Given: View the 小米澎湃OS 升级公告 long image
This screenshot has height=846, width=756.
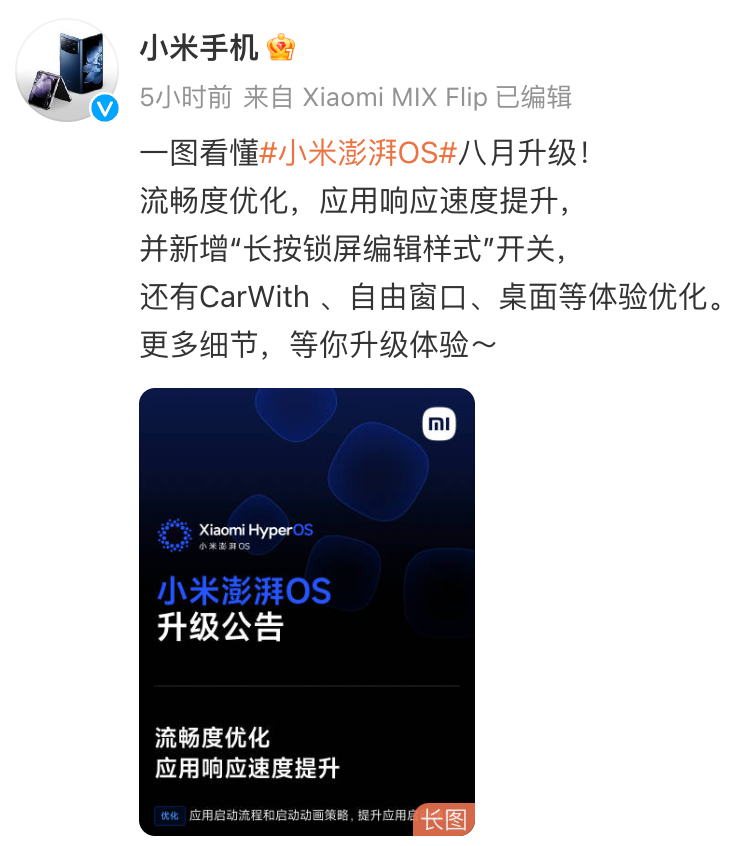Looking at the screenshot, I should pos(307,612).
